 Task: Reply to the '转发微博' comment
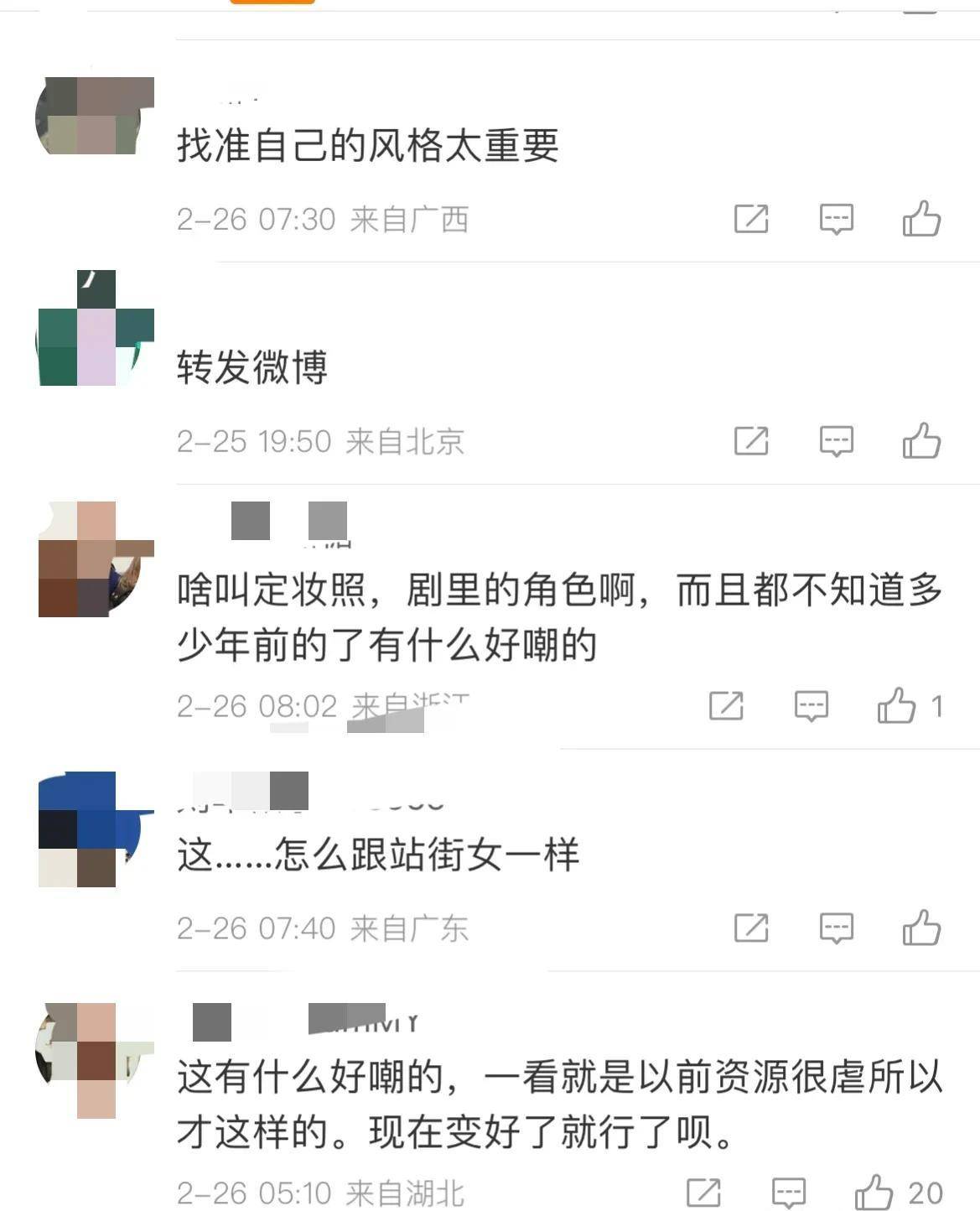click(836, 440)
